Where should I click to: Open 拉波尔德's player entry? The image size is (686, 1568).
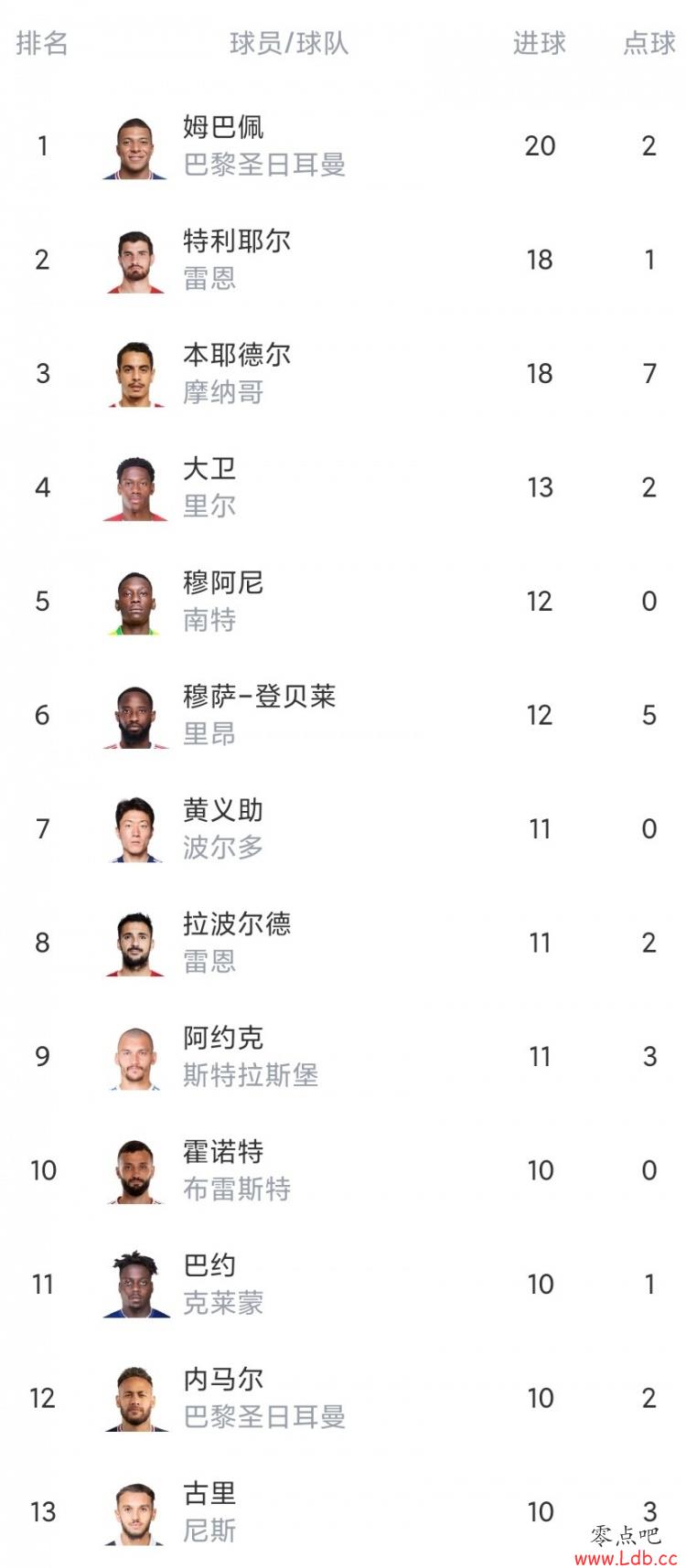(x=343, y=943)
